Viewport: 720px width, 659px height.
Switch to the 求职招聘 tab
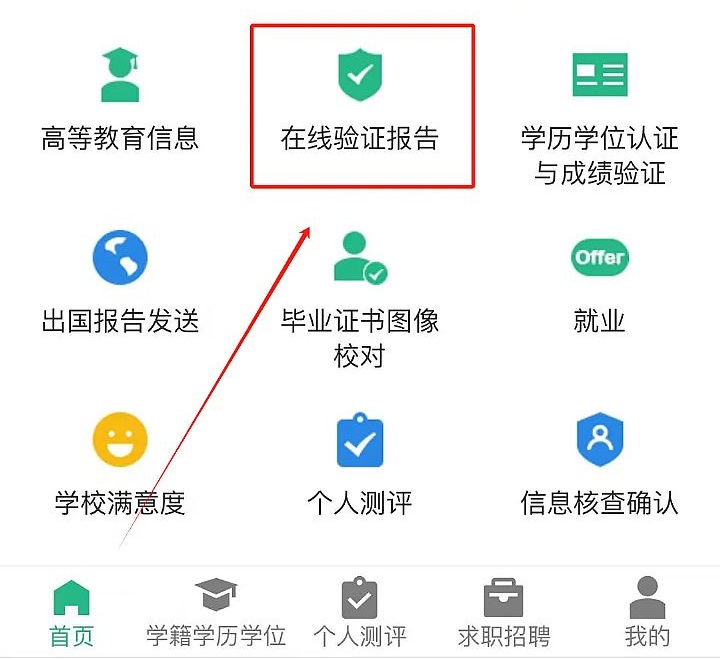[x=504, y=612]
